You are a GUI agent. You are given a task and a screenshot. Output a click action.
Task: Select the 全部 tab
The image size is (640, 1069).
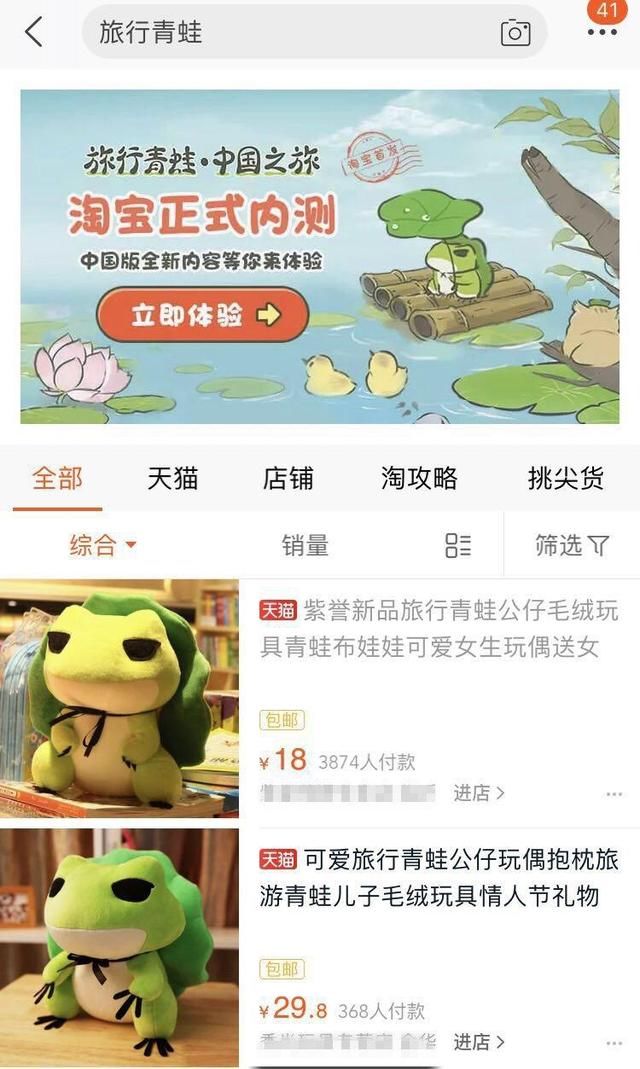57,478
